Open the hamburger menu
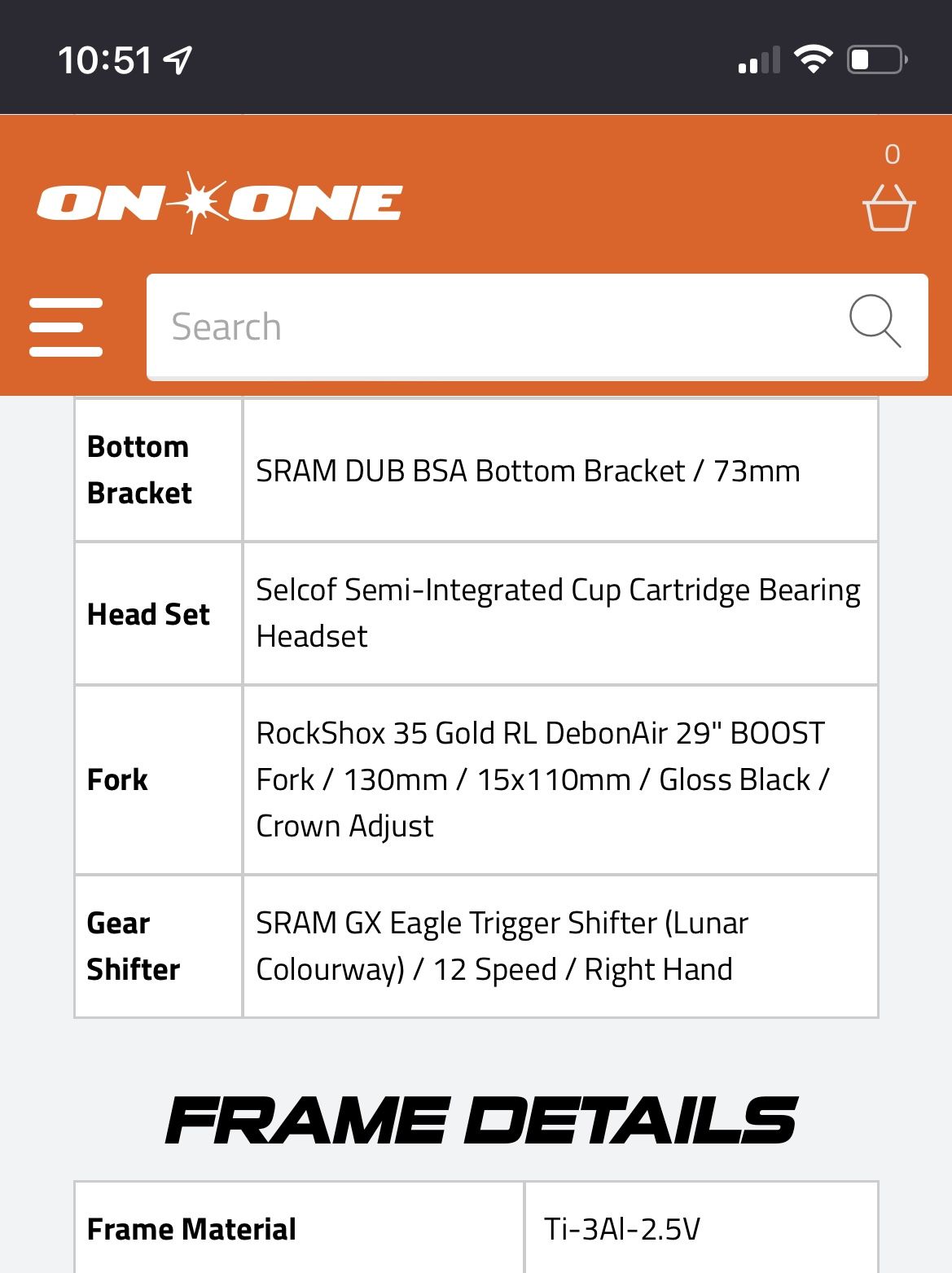Screen dimensions: 952x1273 [66, 327]
